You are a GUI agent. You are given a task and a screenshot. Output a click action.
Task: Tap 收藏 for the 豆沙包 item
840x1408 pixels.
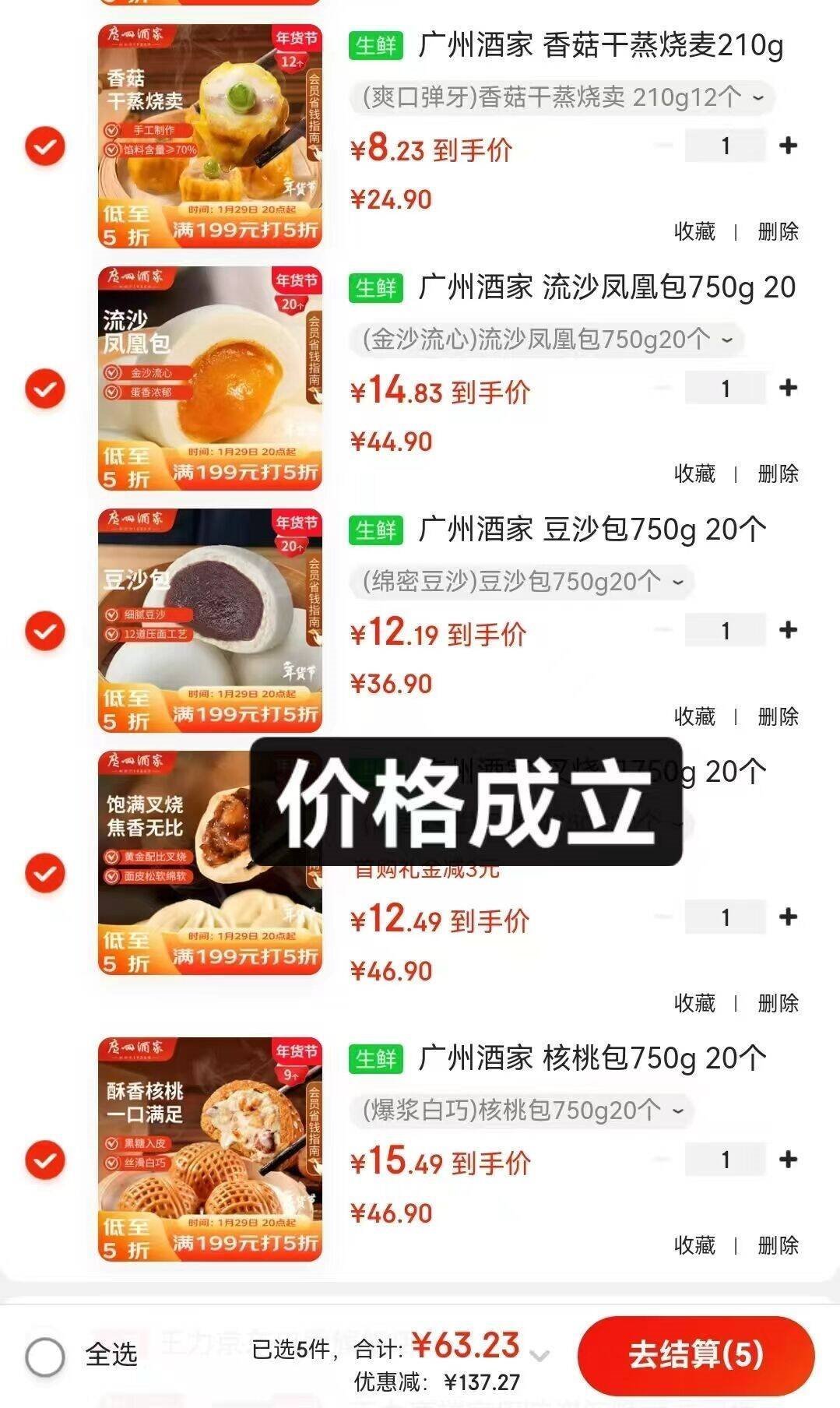click(694, 716)
